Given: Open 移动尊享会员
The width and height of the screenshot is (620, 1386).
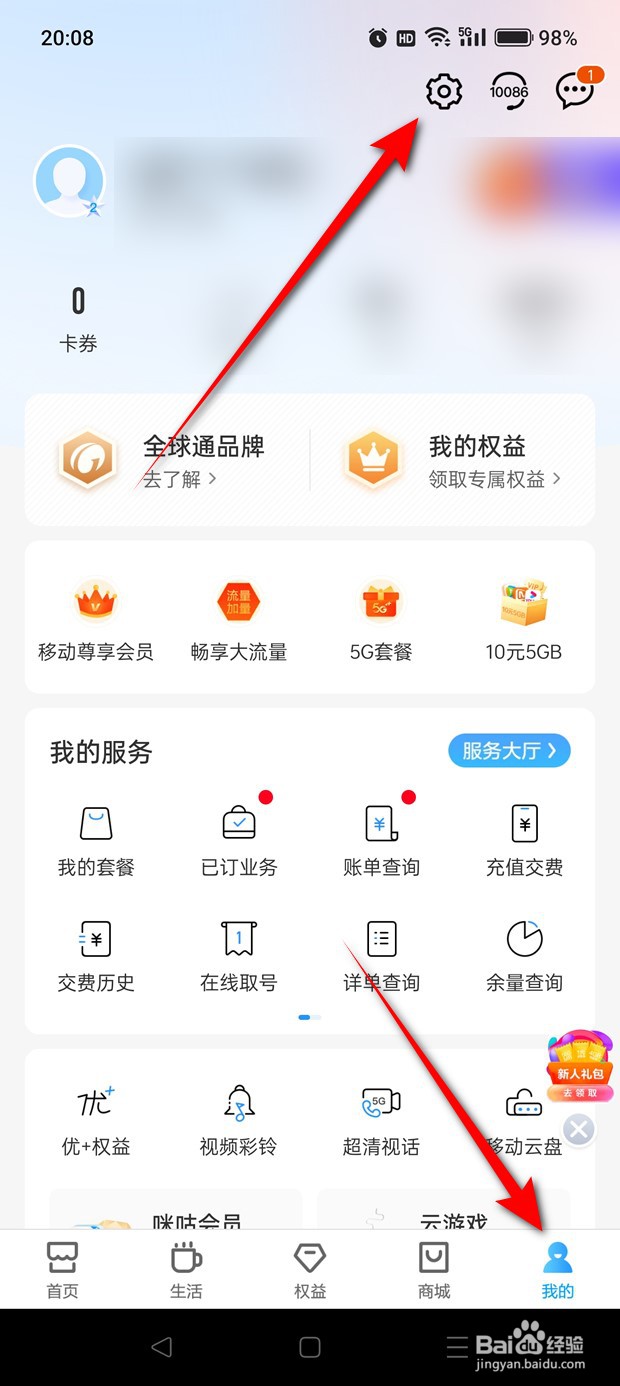Looking at the screenshot, I should pyautogui.click(x=96, y=620).
